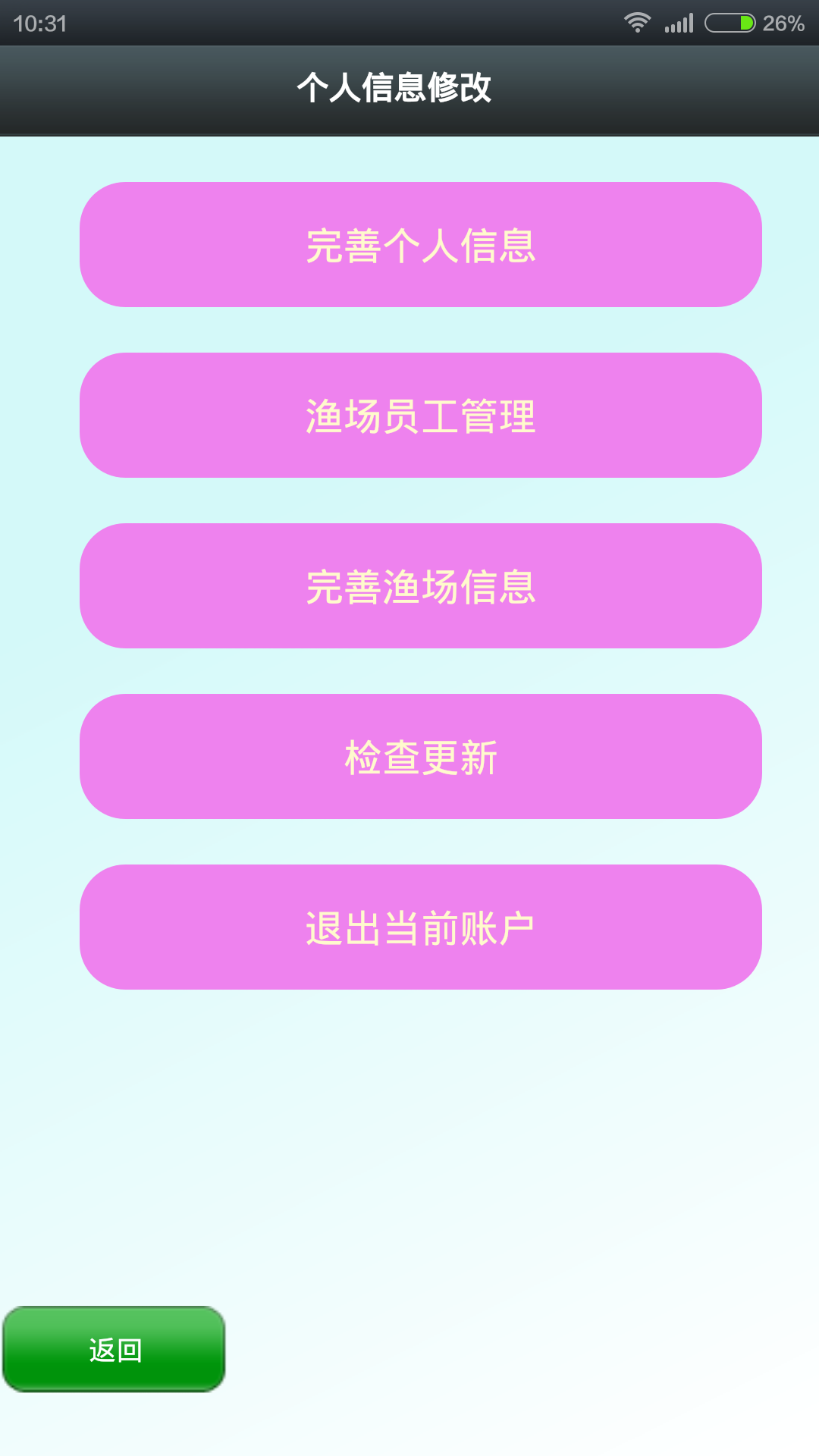Tap 检查更新 to check for updates
This screenshot has height=1456, width=819.
420,757
